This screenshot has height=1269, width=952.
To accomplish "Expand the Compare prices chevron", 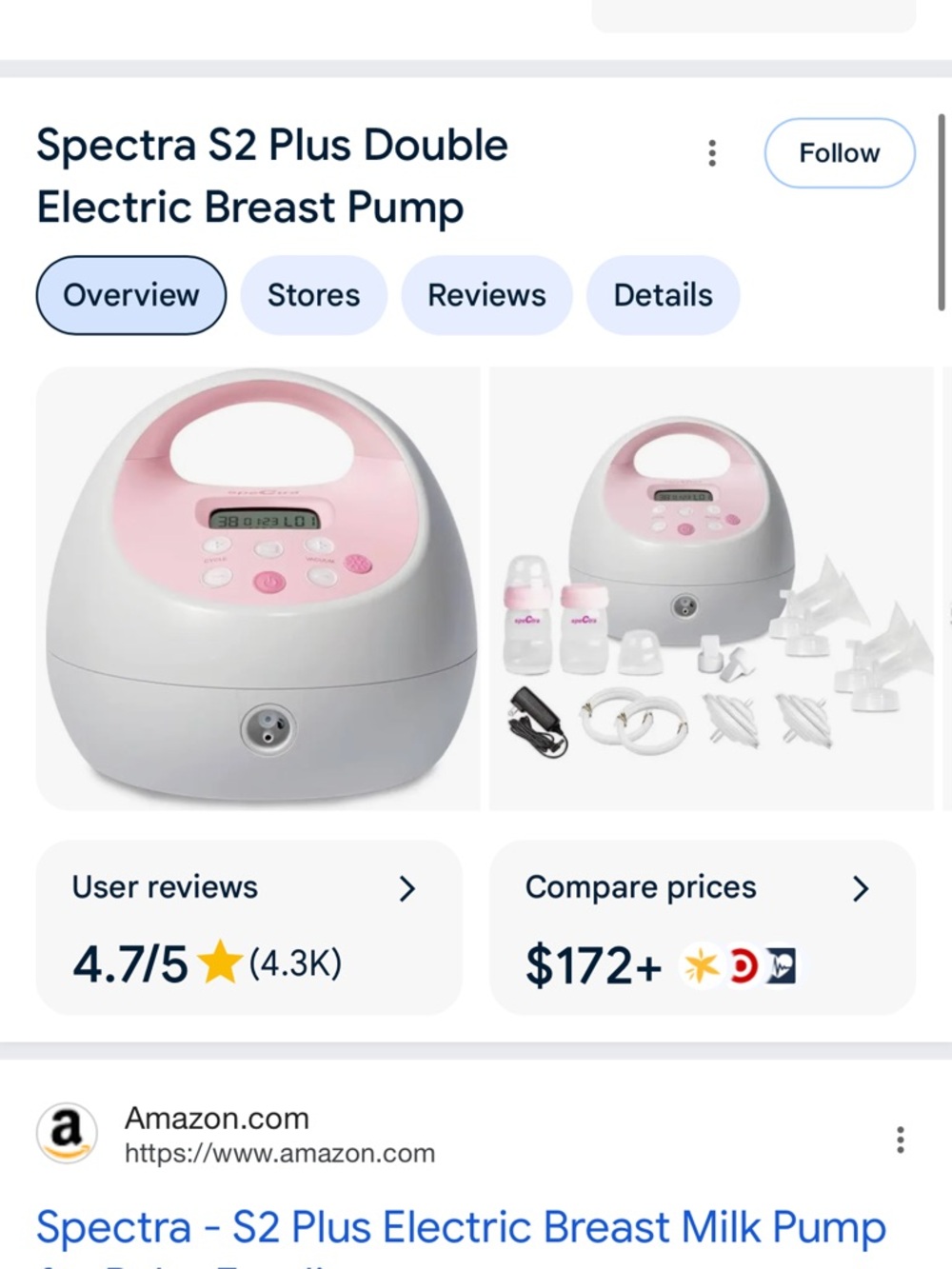I will click(863, 888).
